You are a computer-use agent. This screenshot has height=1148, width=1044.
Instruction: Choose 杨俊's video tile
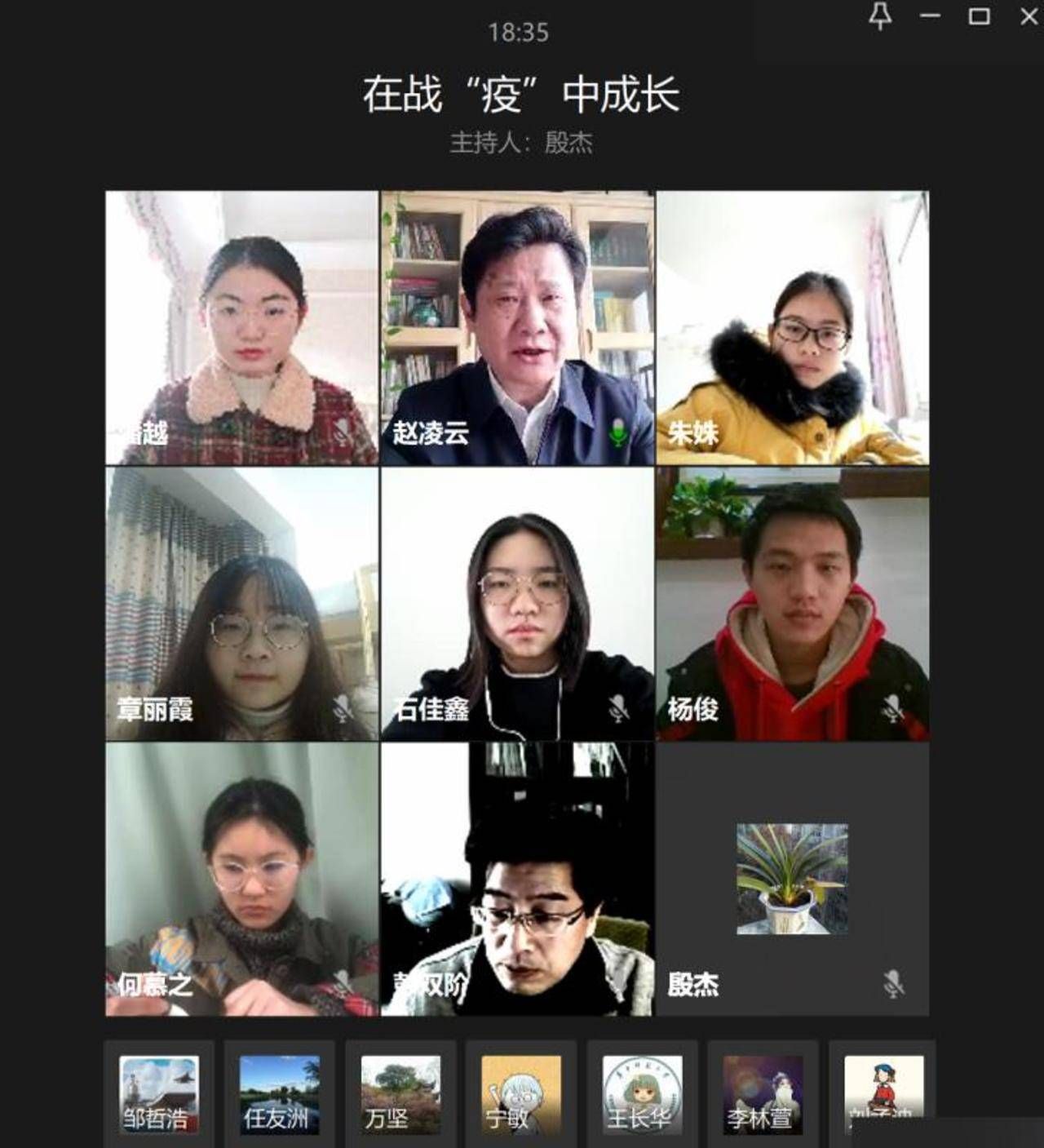792,604
